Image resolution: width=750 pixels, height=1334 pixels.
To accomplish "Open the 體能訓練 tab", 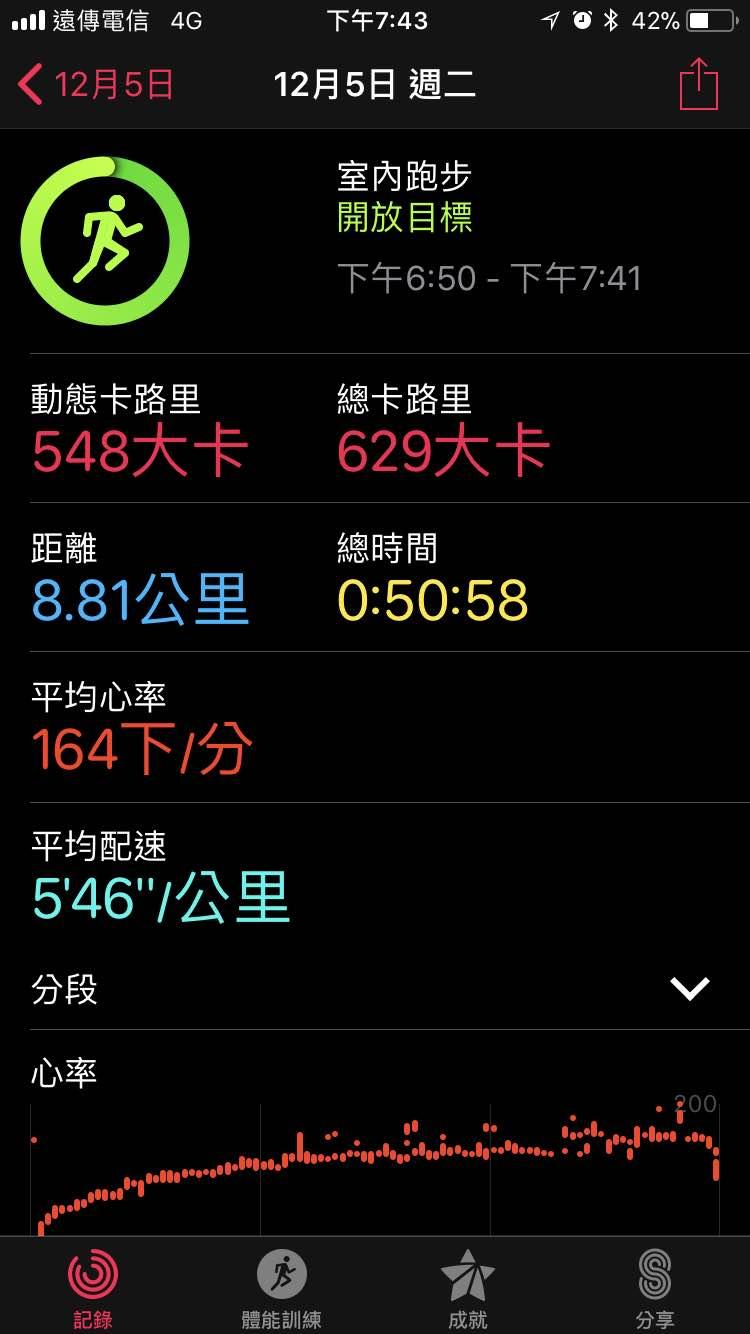I will [x=281, y=1288].
